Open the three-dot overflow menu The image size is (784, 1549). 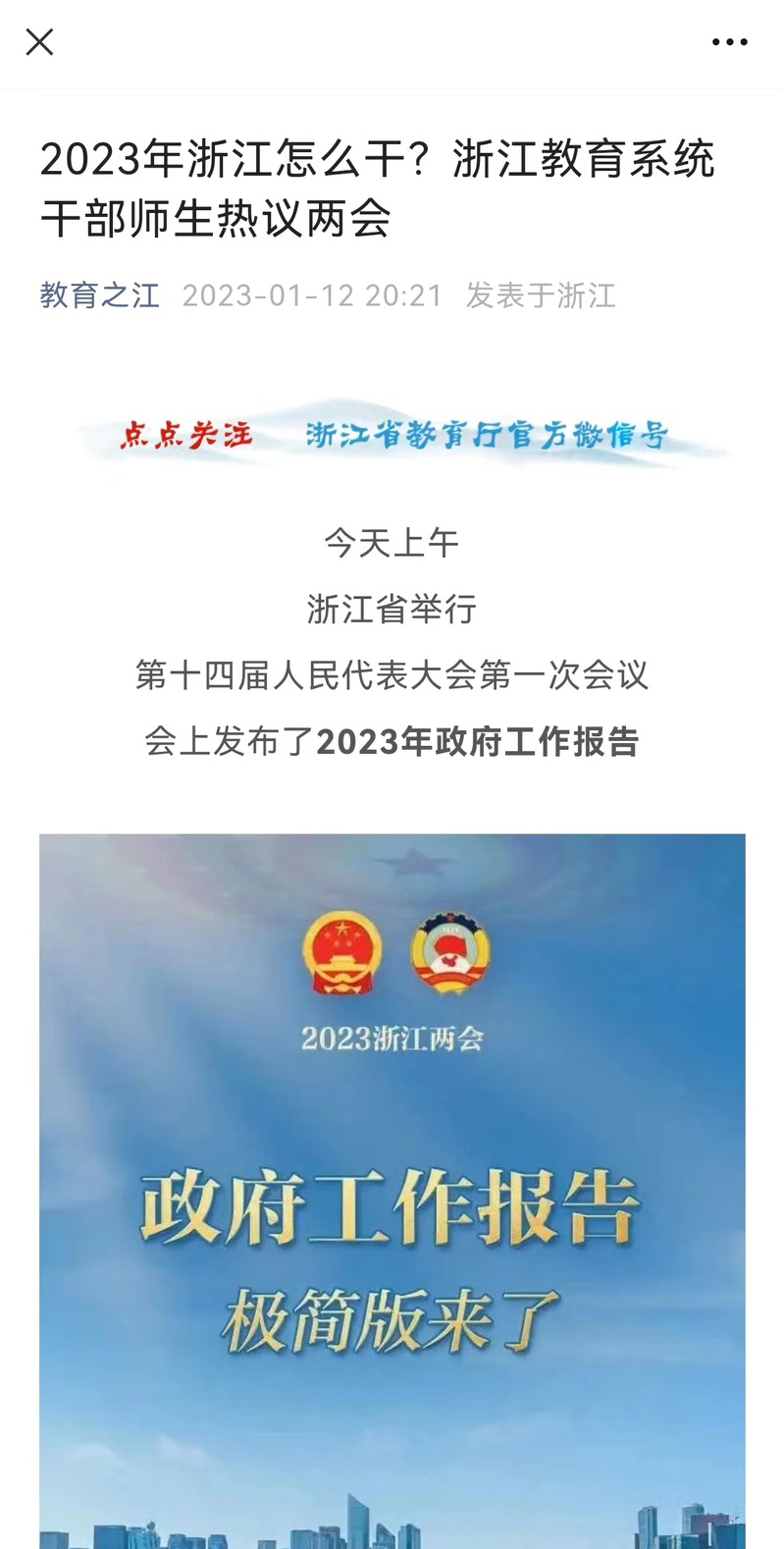pos(729,42)
